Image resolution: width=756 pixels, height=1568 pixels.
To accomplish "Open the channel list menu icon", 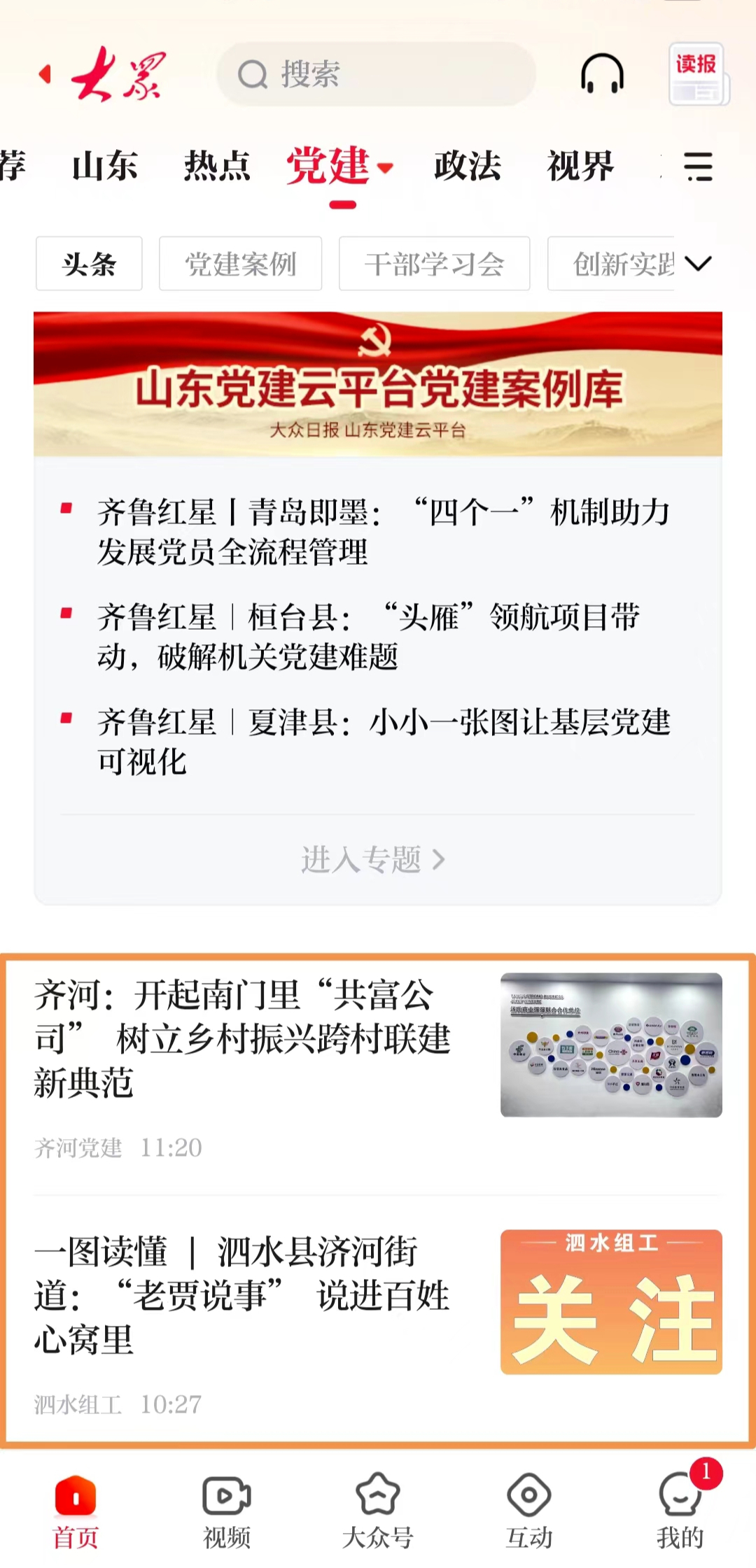I will 698,167.
